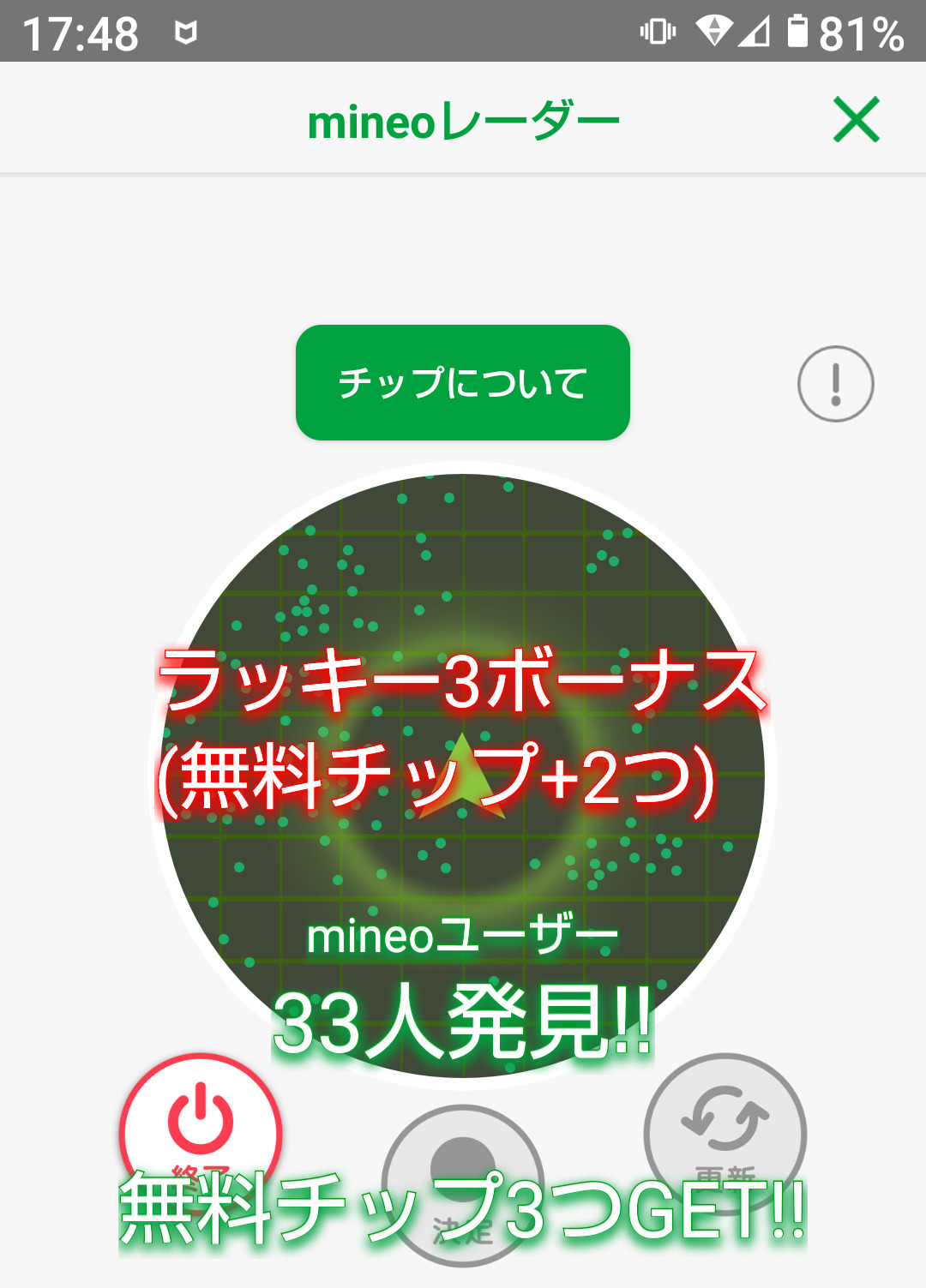Open the exclamation info icon
The image size is (926, 1288).
[835, 383]
